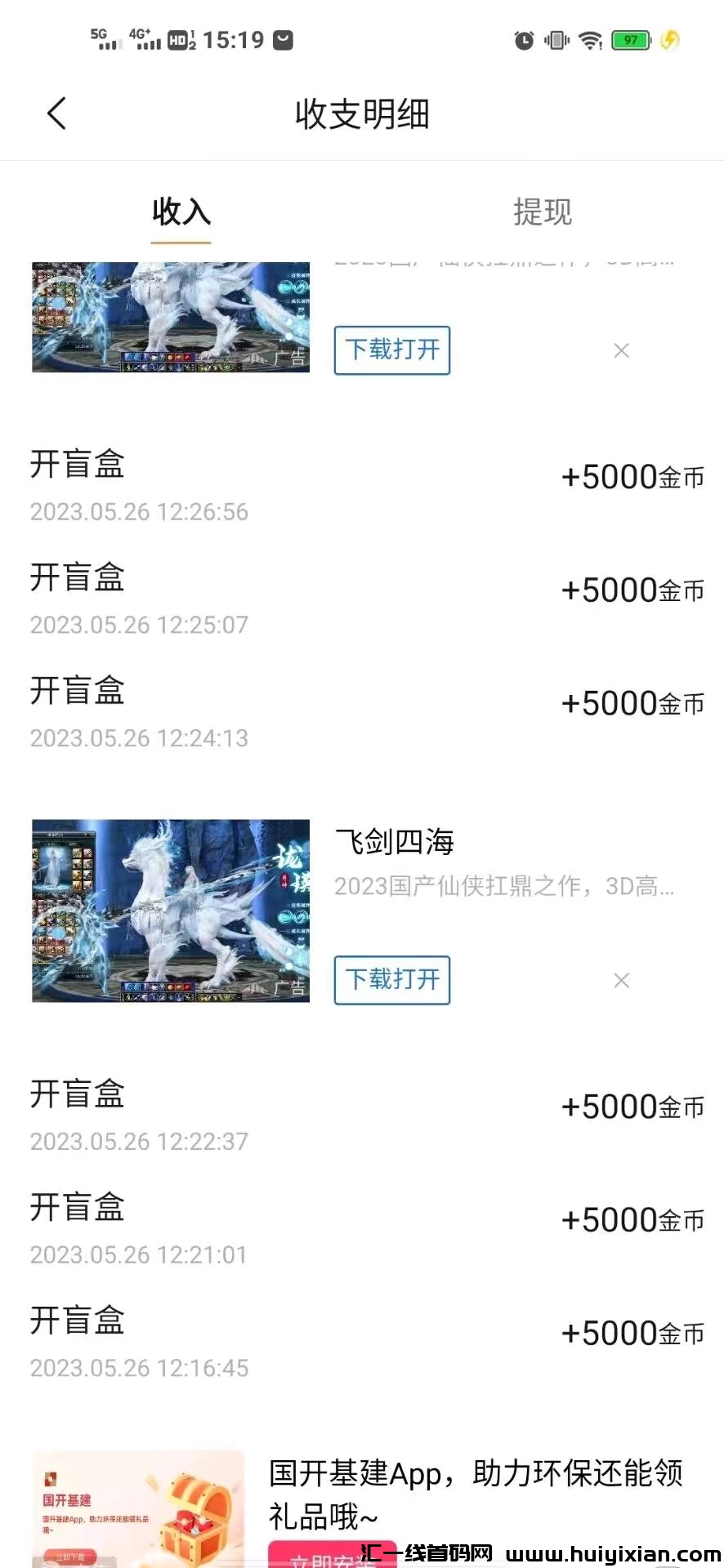The width and height of the screenshot is (724, 1568).
Task: Click the back arrow icon
Action: [57, 114]
